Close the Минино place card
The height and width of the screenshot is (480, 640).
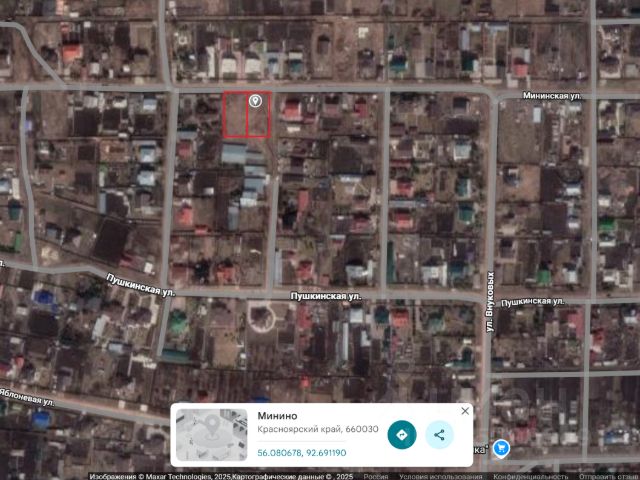pos(464,411)
